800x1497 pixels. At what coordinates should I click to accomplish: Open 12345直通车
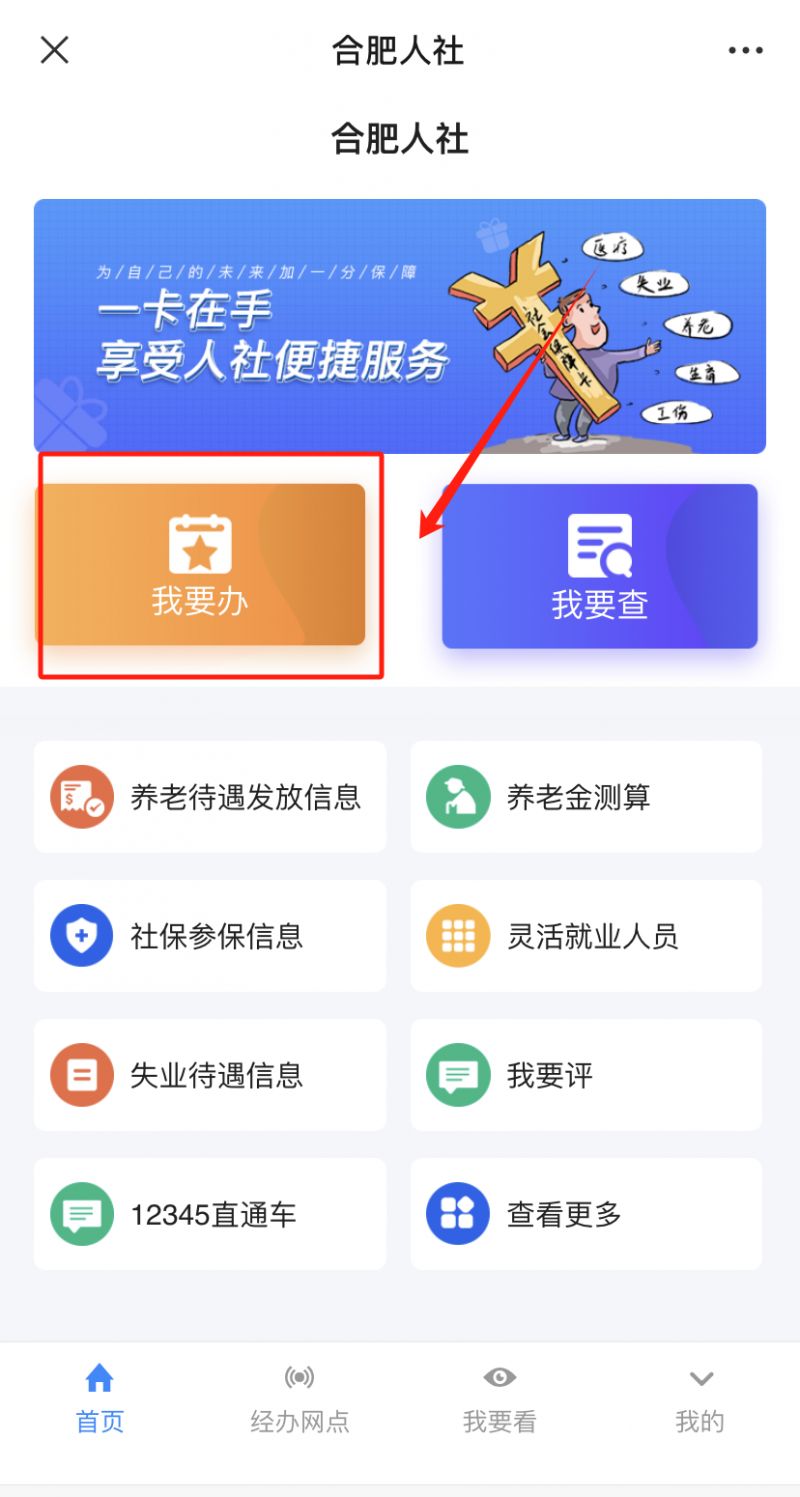click(210, 1214)
